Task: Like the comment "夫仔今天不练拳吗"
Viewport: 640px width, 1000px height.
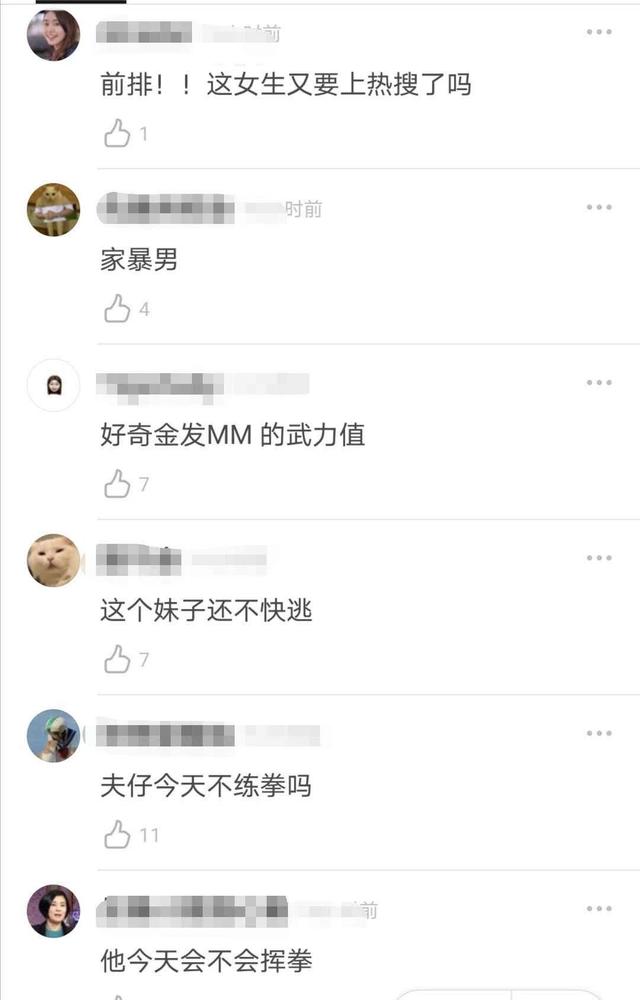Action: coord(118,834)
